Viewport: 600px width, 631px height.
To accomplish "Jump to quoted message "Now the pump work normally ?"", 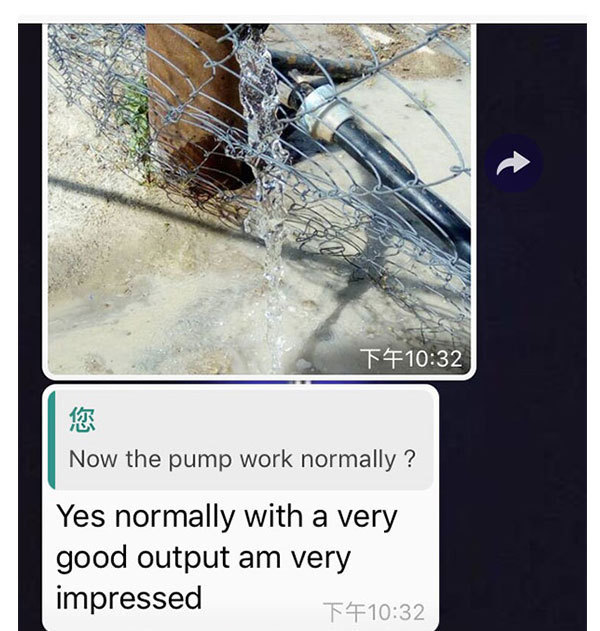I will tap(241, 441).
